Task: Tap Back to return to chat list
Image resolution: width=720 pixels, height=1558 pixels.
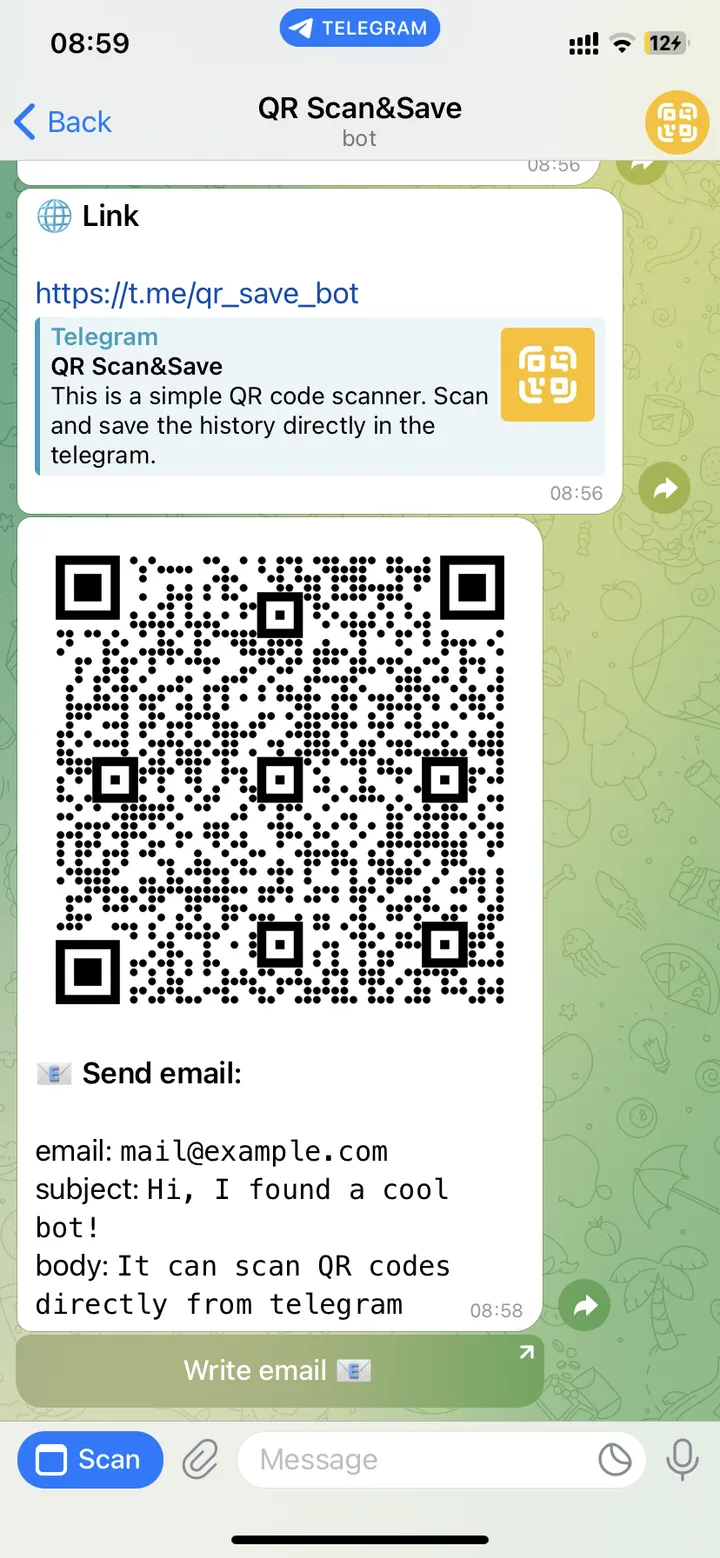Action: pos(62,122)
